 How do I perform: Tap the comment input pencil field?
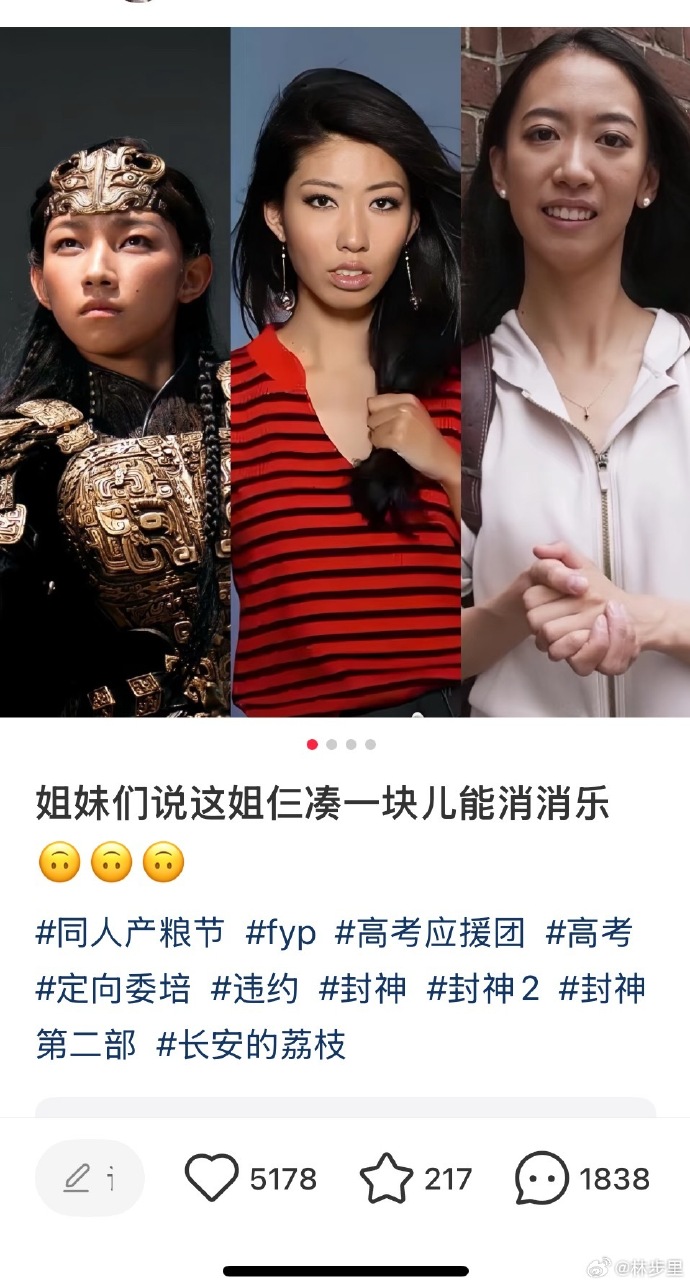(89, 1178)
